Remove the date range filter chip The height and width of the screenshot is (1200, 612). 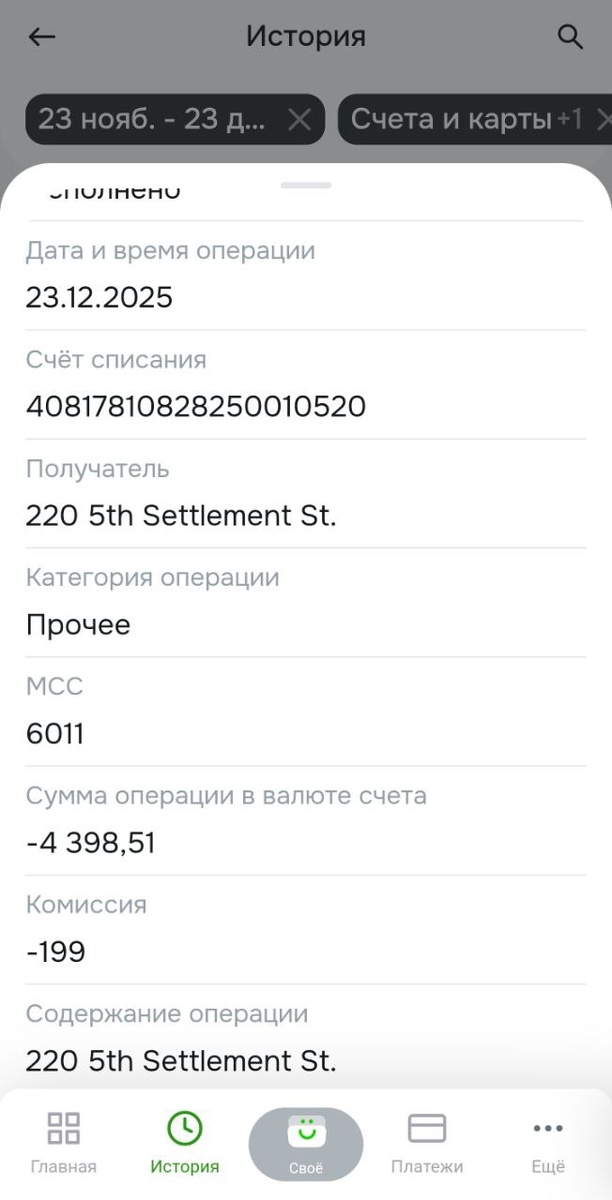299,120
